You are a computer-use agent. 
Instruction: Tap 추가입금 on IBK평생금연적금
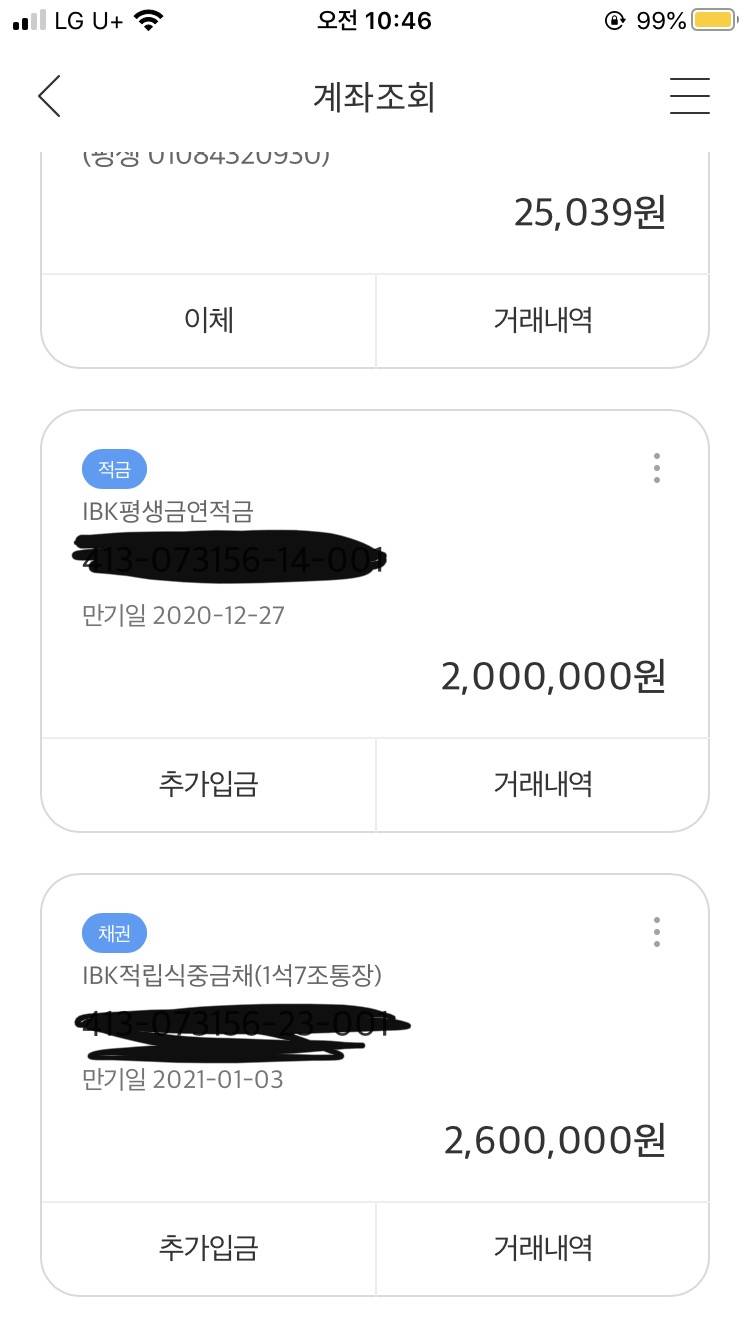click(x=207, y=784)
